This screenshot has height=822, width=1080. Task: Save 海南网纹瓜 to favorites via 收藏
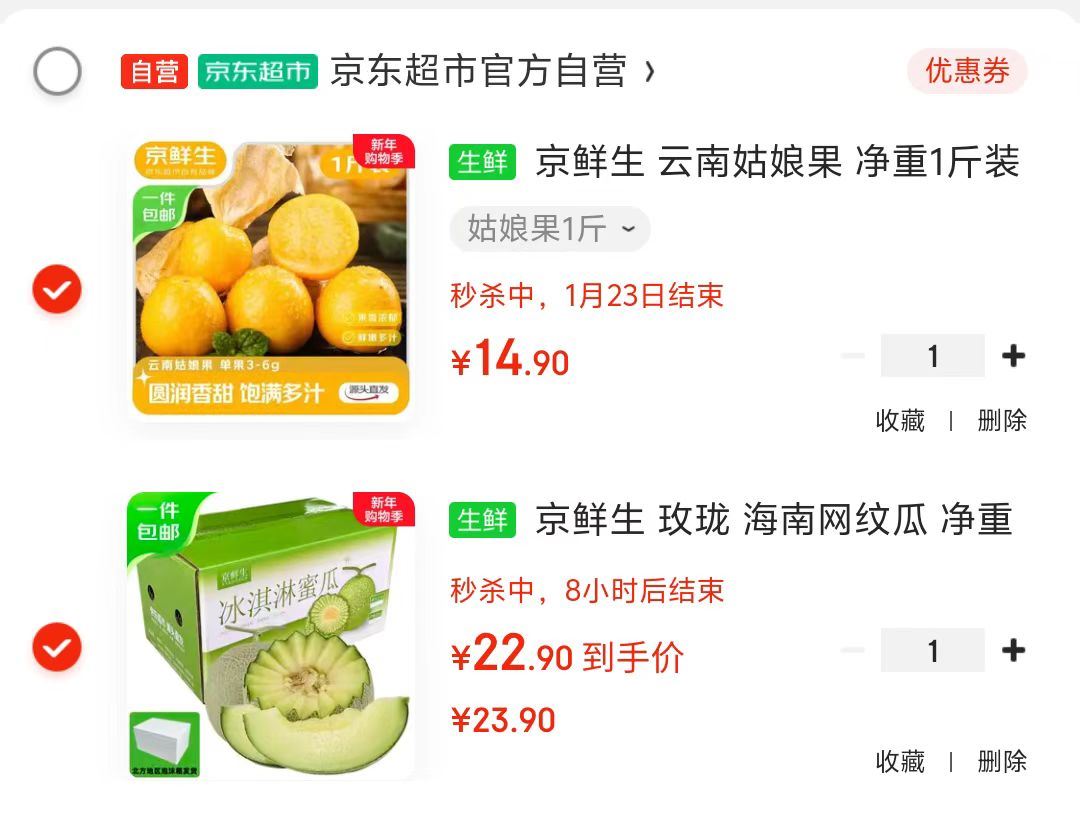[900, 761]
